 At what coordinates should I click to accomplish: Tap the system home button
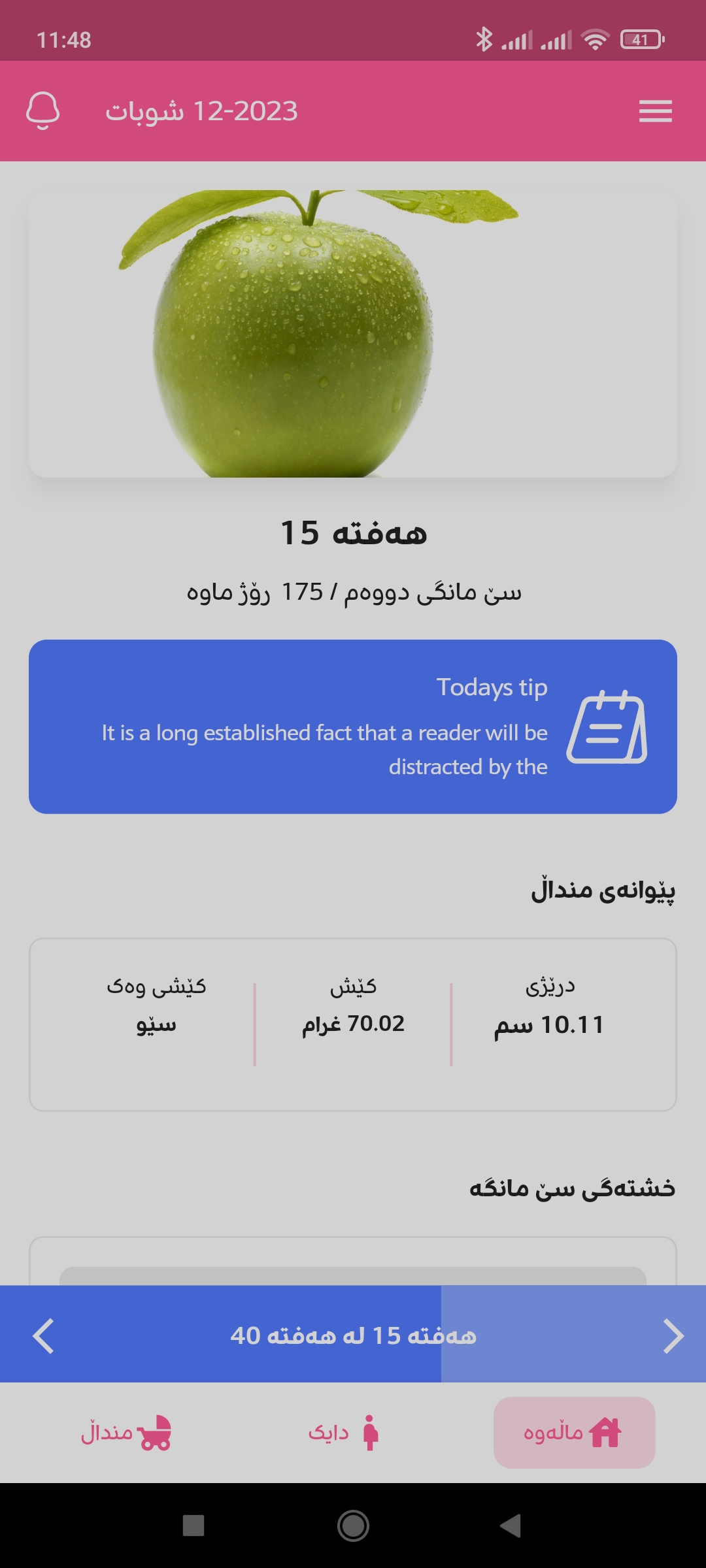(353, 1526)
